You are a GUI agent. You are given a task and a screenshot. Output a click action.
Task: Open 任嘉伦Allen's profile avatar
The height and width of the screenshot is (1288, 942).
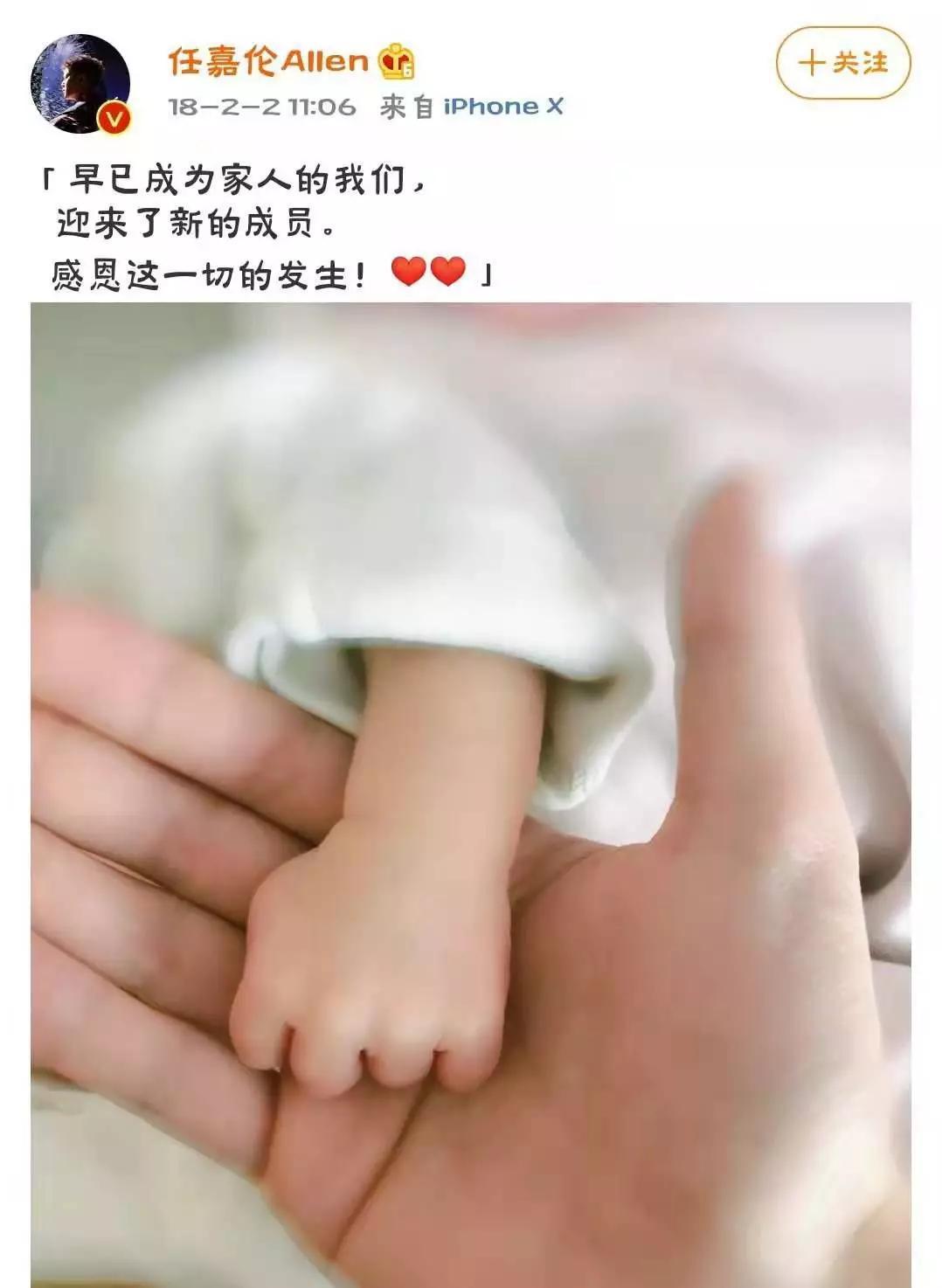point(80,84)
